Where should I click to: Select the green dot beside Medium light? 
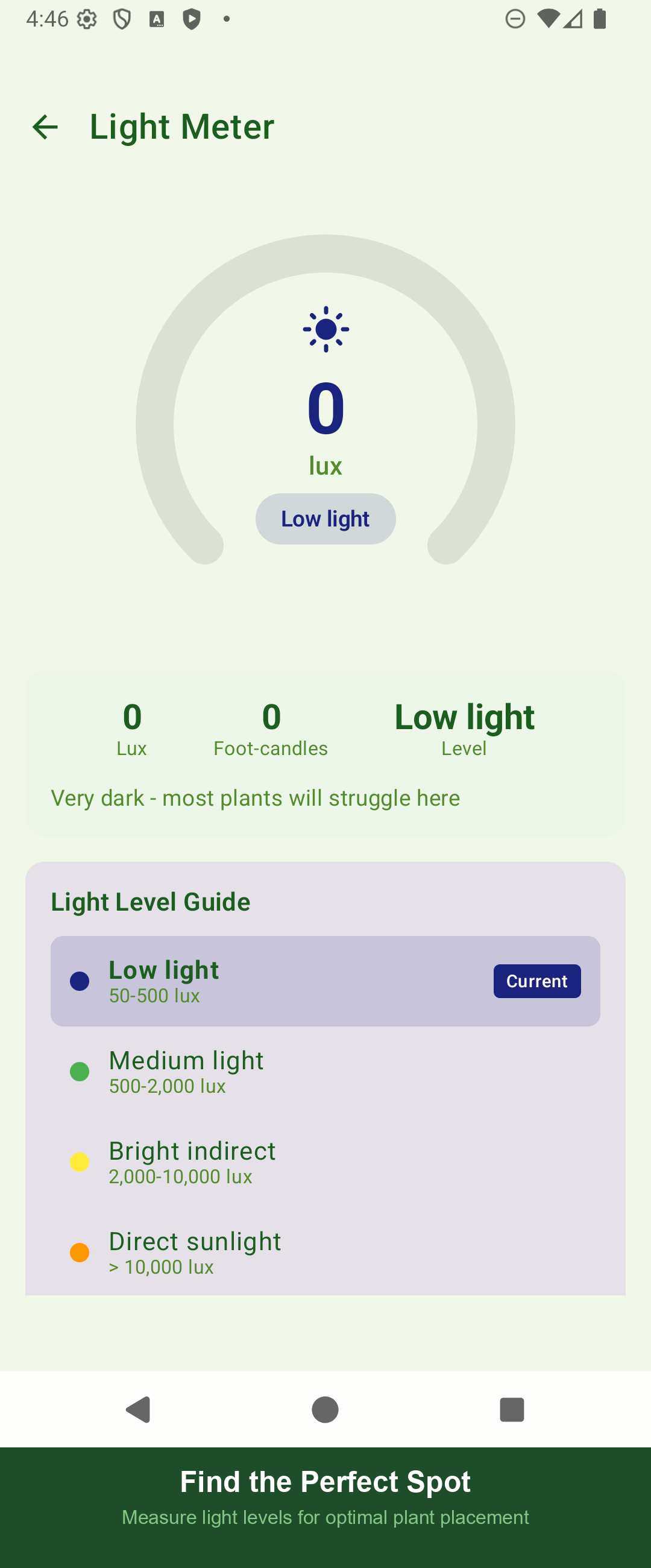click(79, 1070)
